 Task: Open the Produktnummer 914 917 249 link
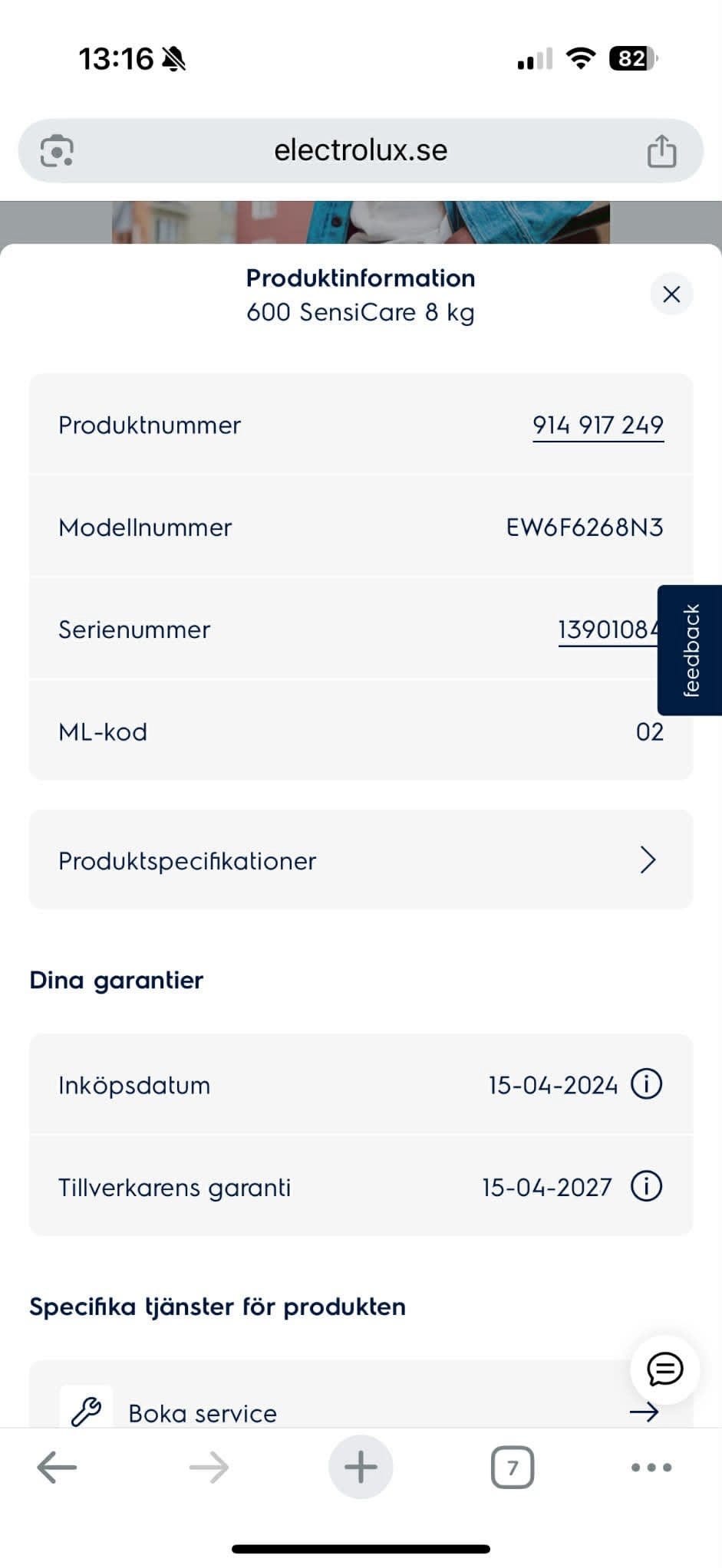pos(598,425)
